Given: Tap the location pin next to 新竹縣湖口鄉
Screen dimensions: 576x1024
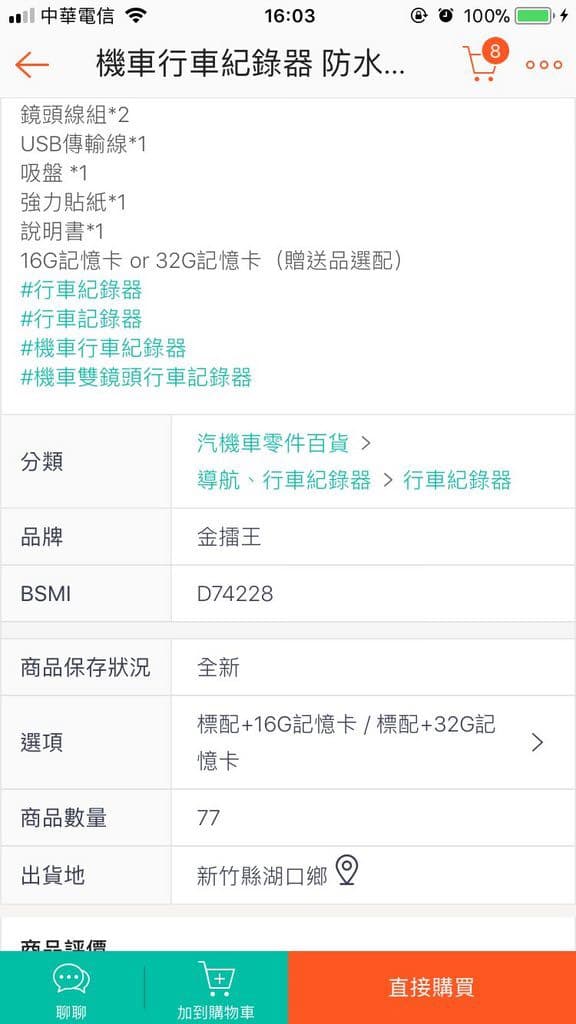Looking at the screenshot, I should point(347,871).
